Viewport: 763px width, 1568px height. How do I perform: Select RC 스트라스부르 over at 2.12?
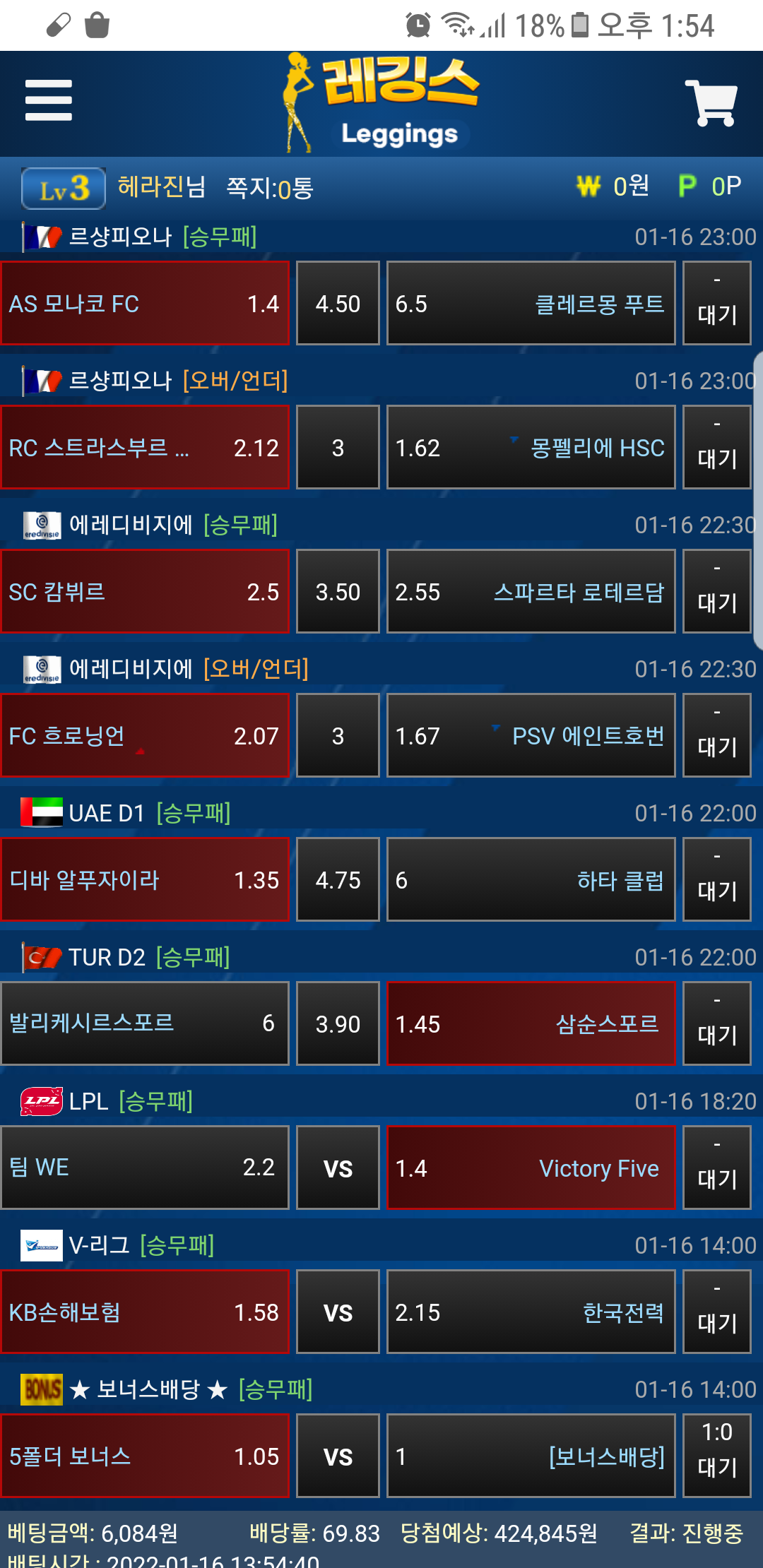pyautogui.click(x=145, y=448)
